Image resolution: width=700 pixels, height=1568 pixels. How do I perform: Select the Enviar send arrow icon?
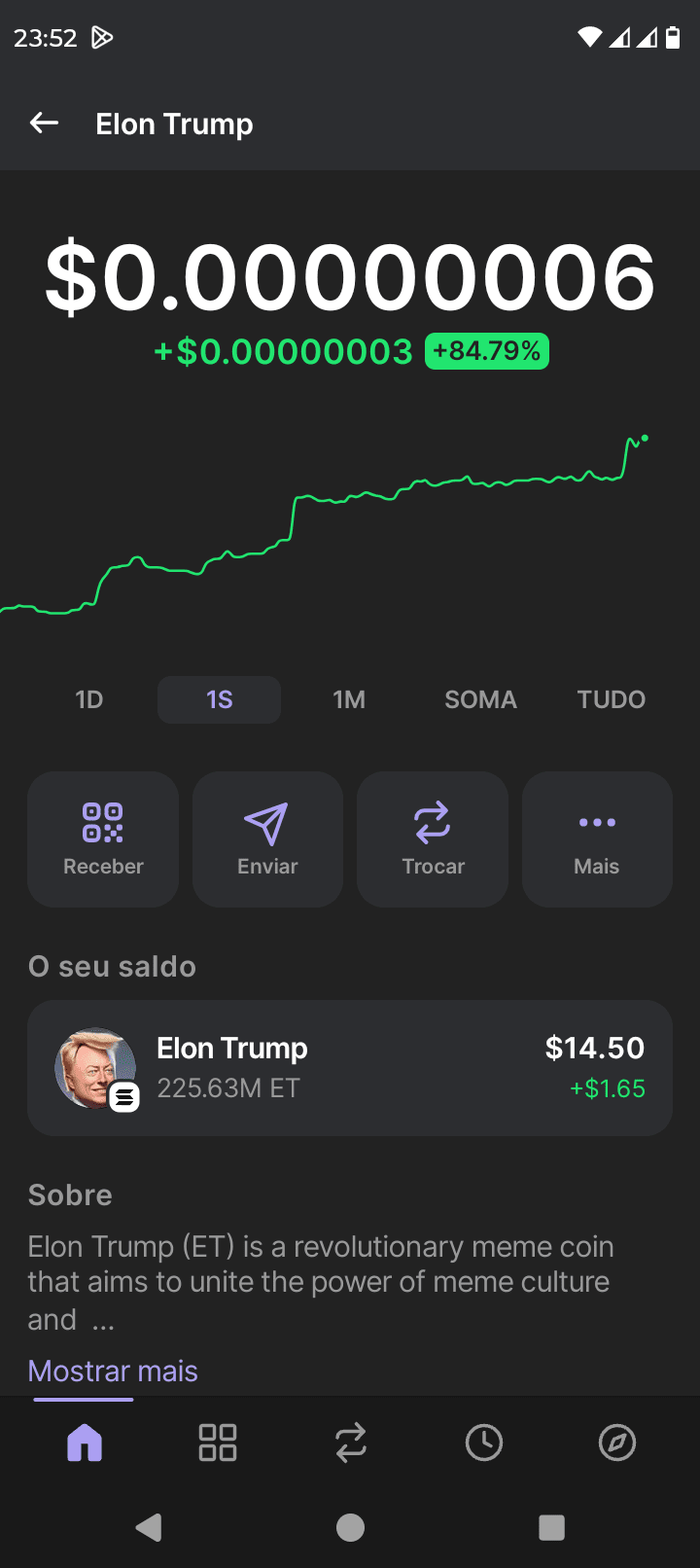click(267, 822)
